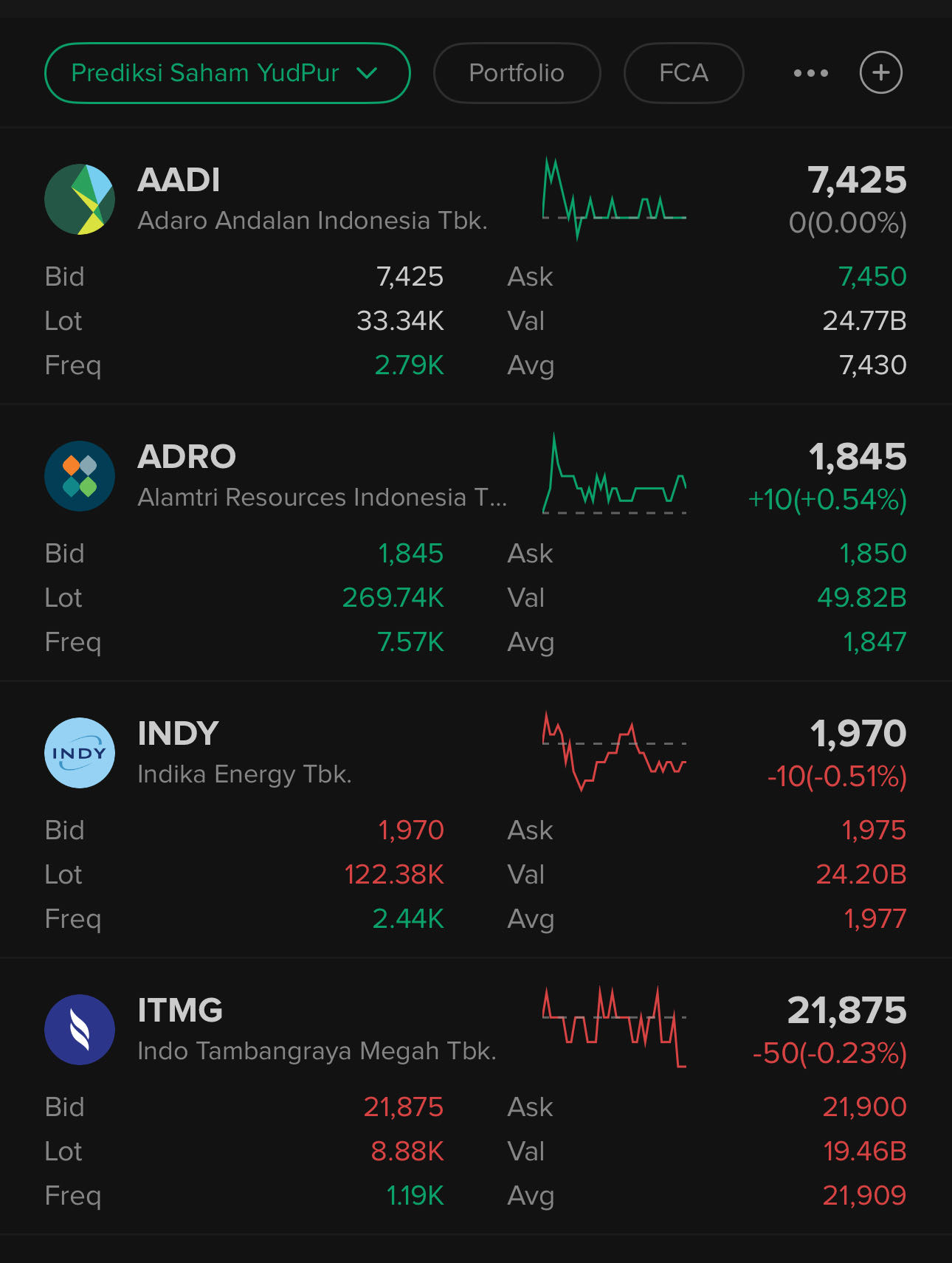The width and height of the screenshot is (952, 1263).
Task: Open ADRO Alamtri Resources stock details
Action: pos(322,476)
